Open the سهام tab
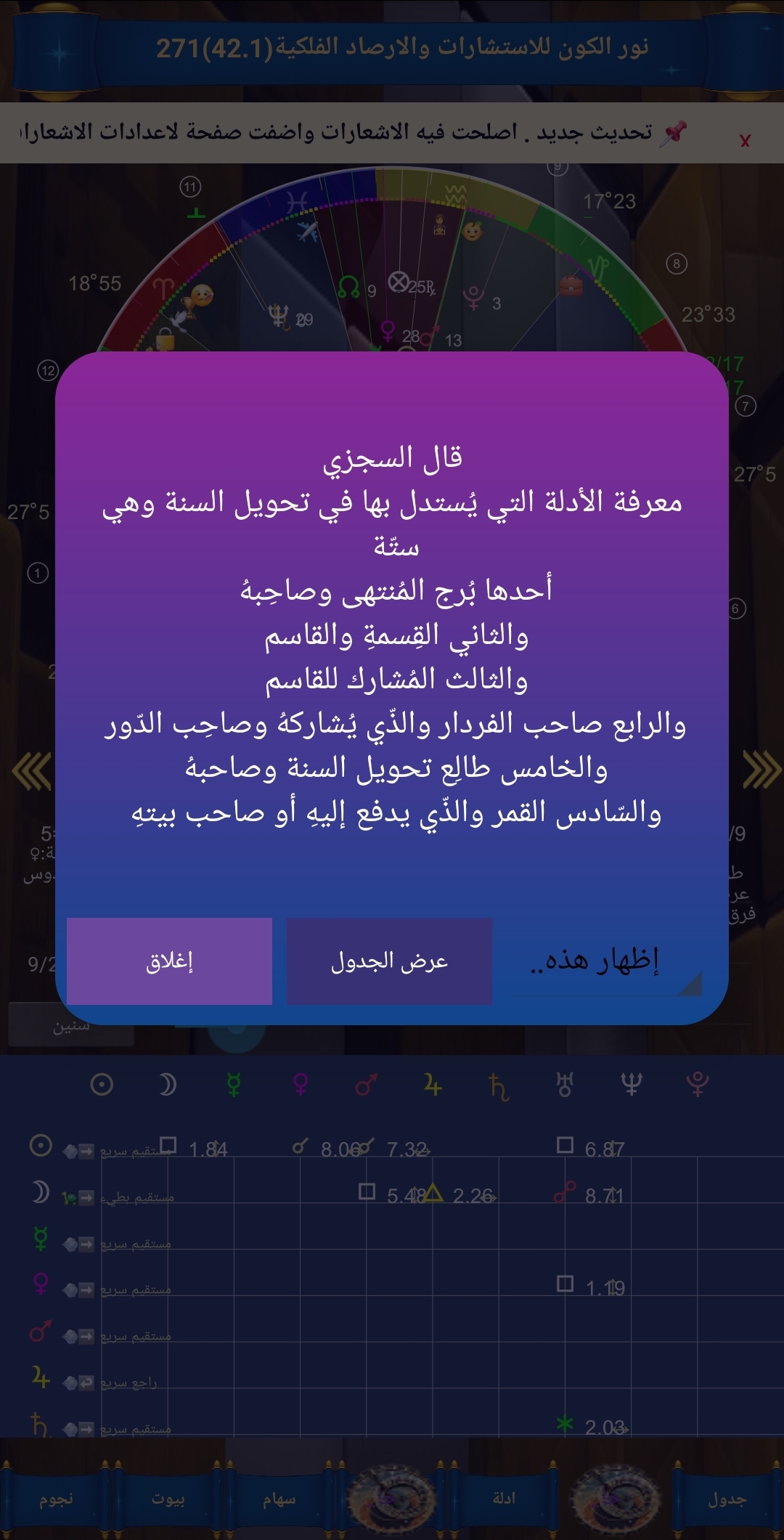The image size is (784, 1540). (x=279, y=1499)
